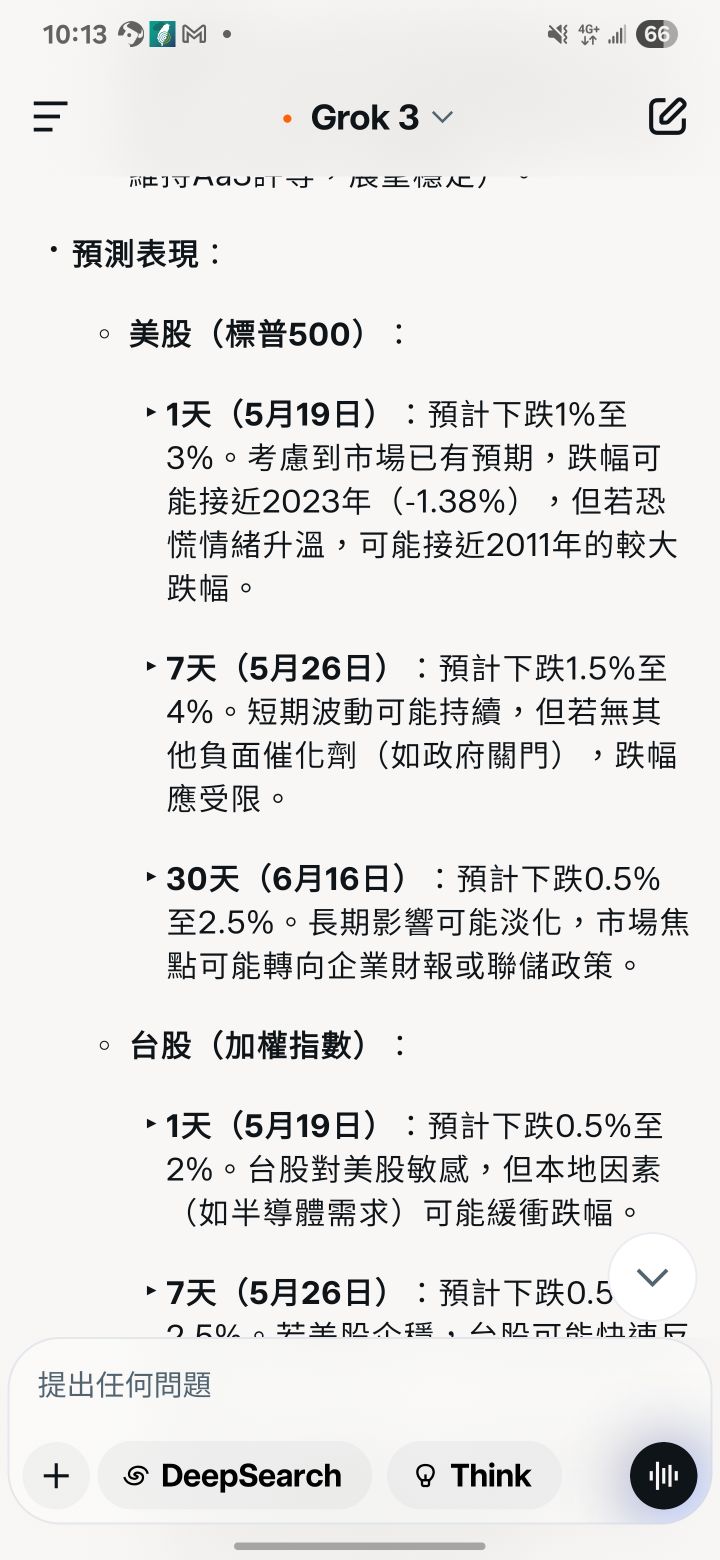Open the sidebar menu

(x=50, y=117)
